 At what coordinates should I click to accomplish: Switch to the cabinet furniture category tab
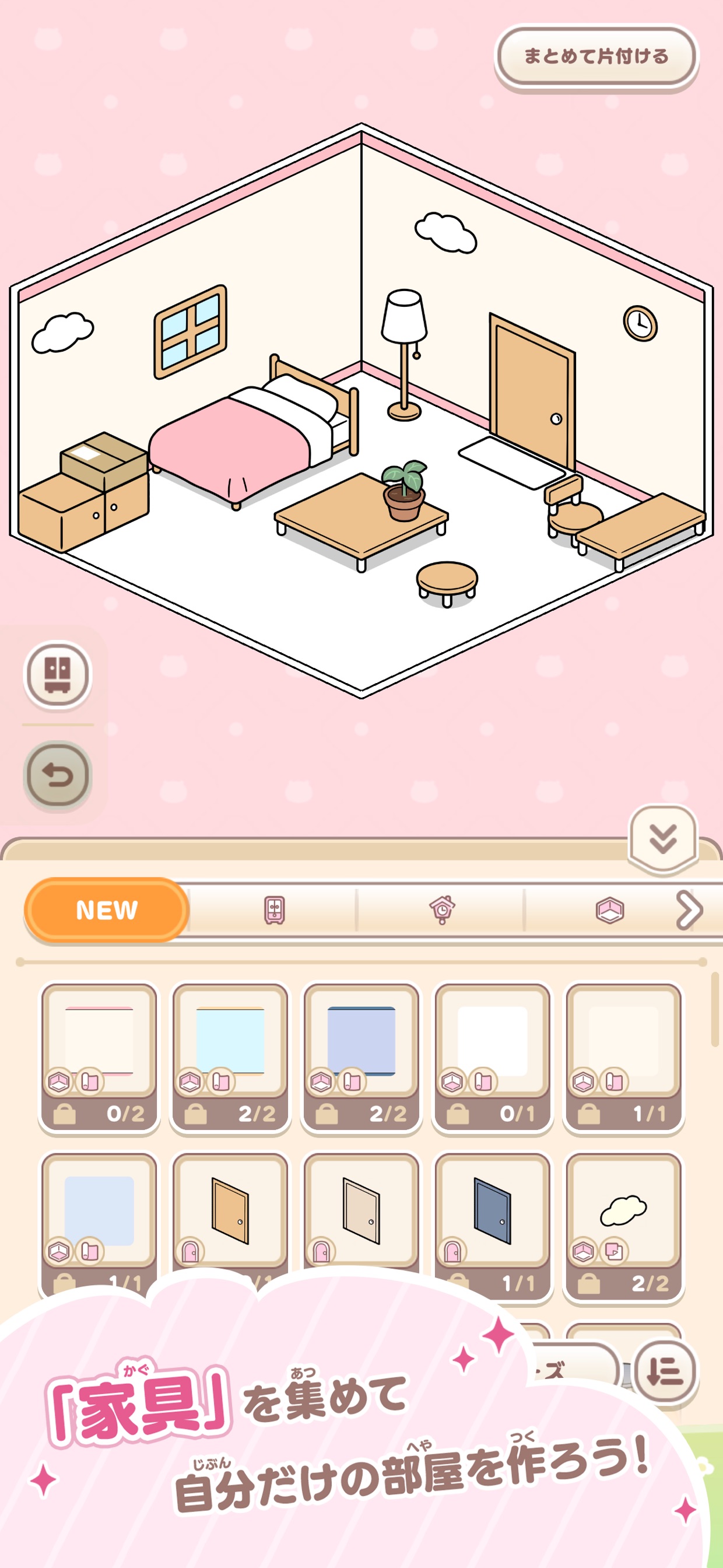(275, 911)
